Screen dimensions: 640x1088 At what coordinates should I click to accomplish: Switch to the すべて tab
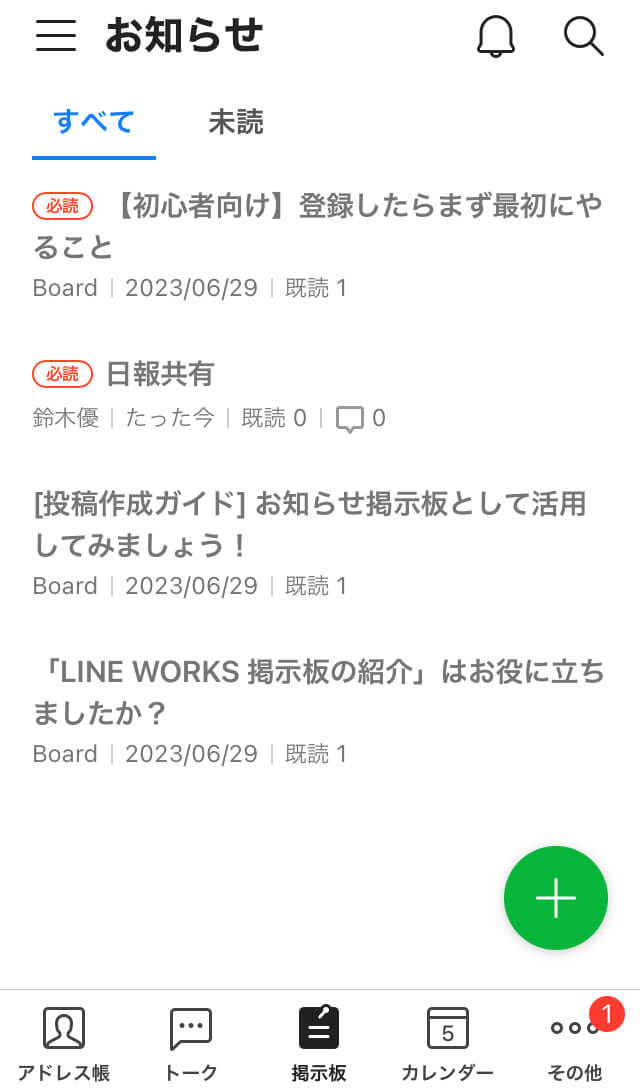(94, 122)
